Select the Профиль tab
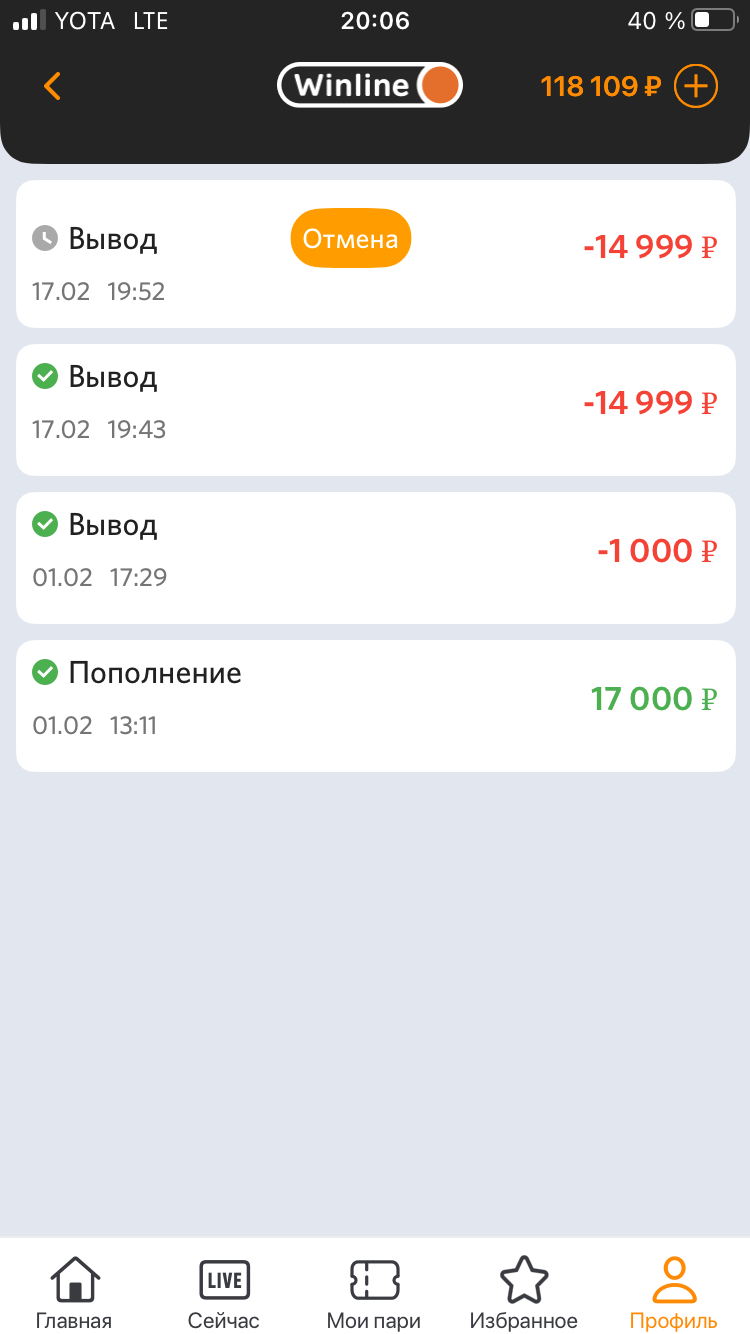The width and height of the screenshot is (750, 1334). (x=673, y=1293)
